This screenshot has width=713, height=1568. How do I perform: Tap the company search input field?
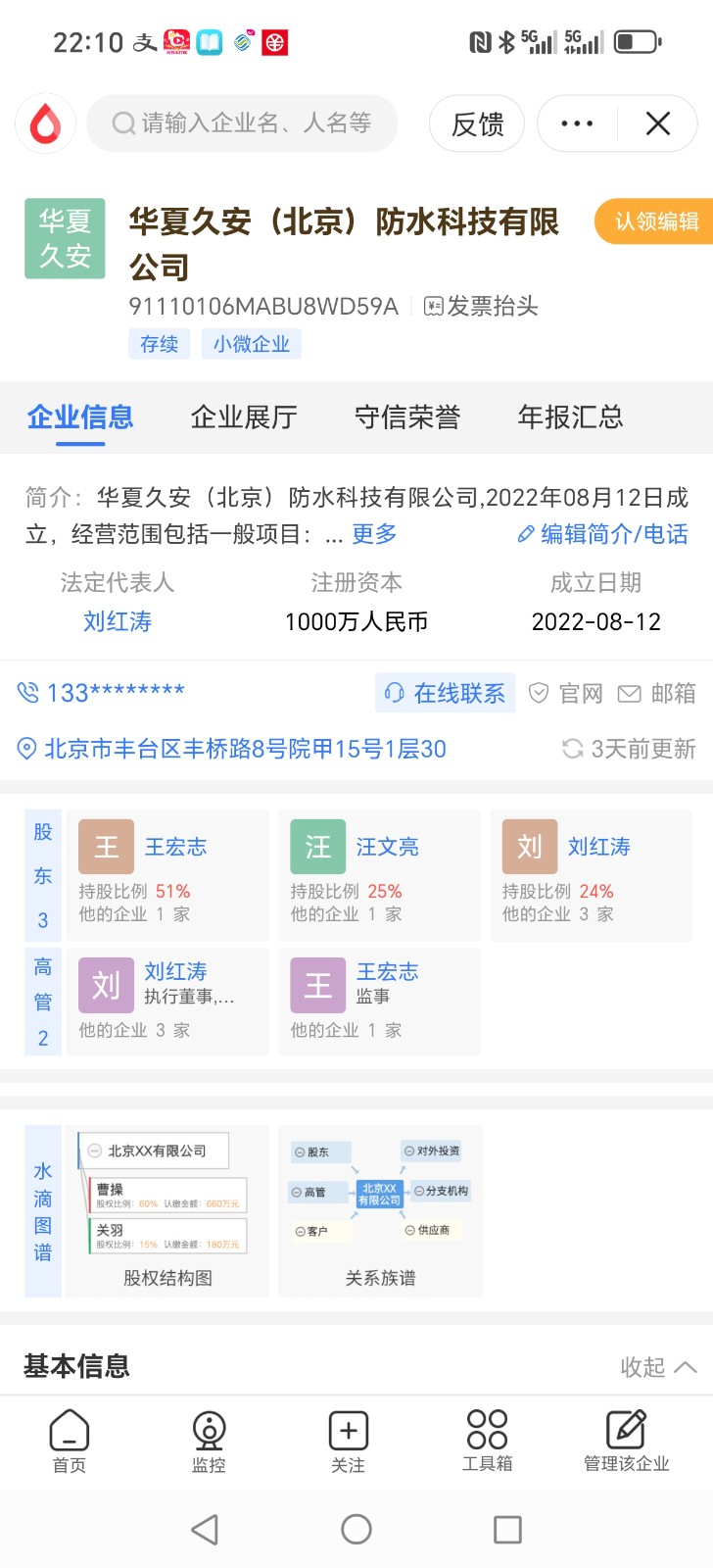tap(242, 123)
